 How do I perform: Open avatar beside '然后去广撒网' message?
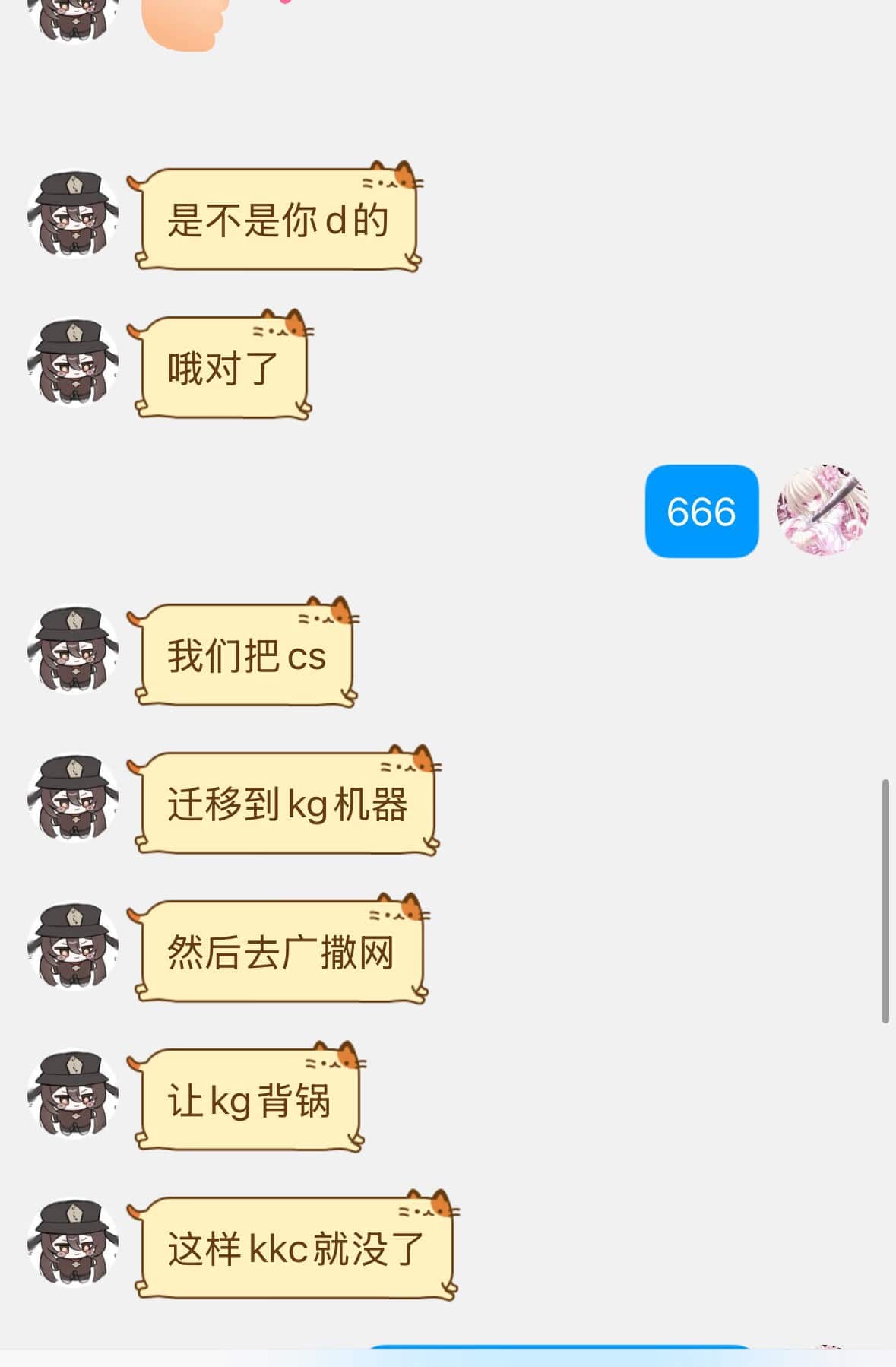pos(73,947)
